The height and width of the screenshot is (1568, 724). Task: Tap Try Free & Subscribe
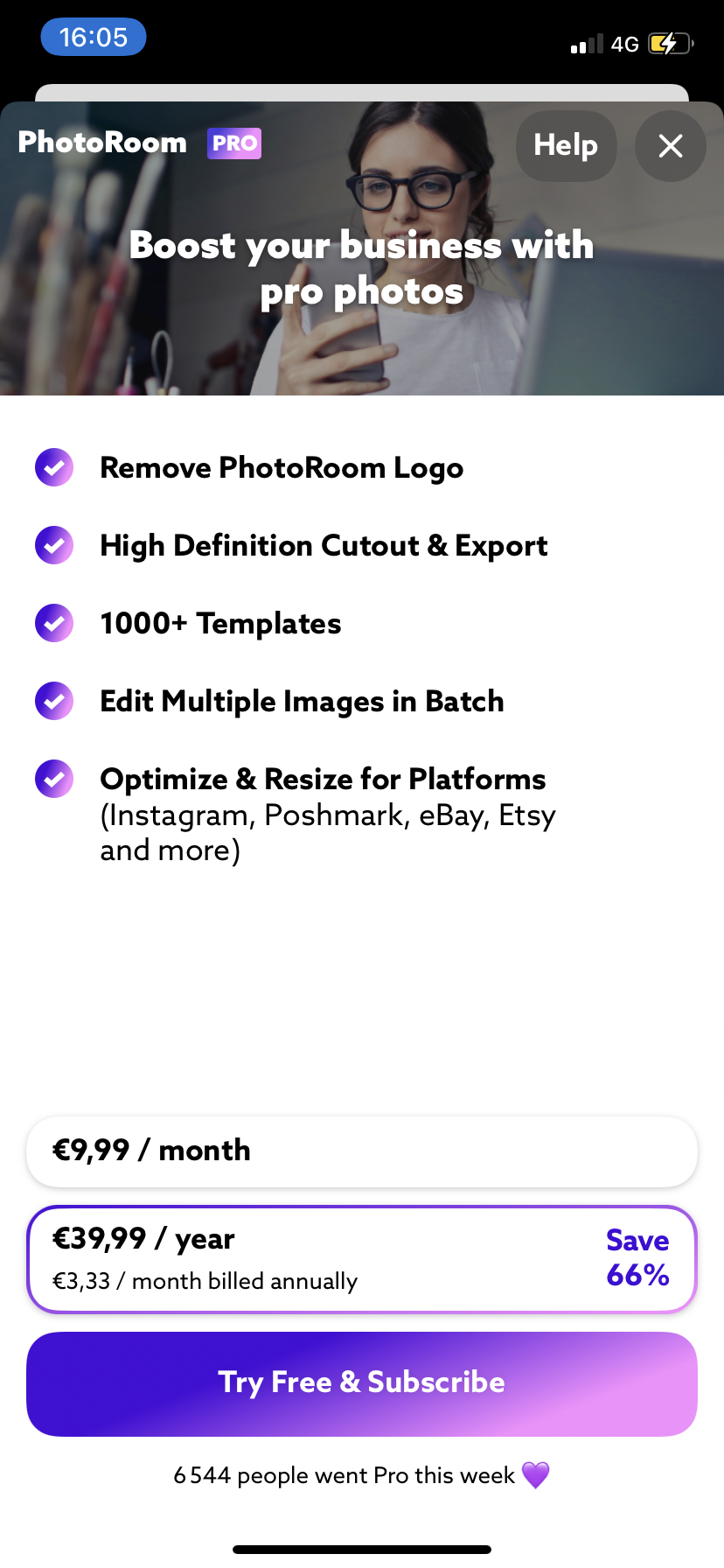tap(362, 1382)
